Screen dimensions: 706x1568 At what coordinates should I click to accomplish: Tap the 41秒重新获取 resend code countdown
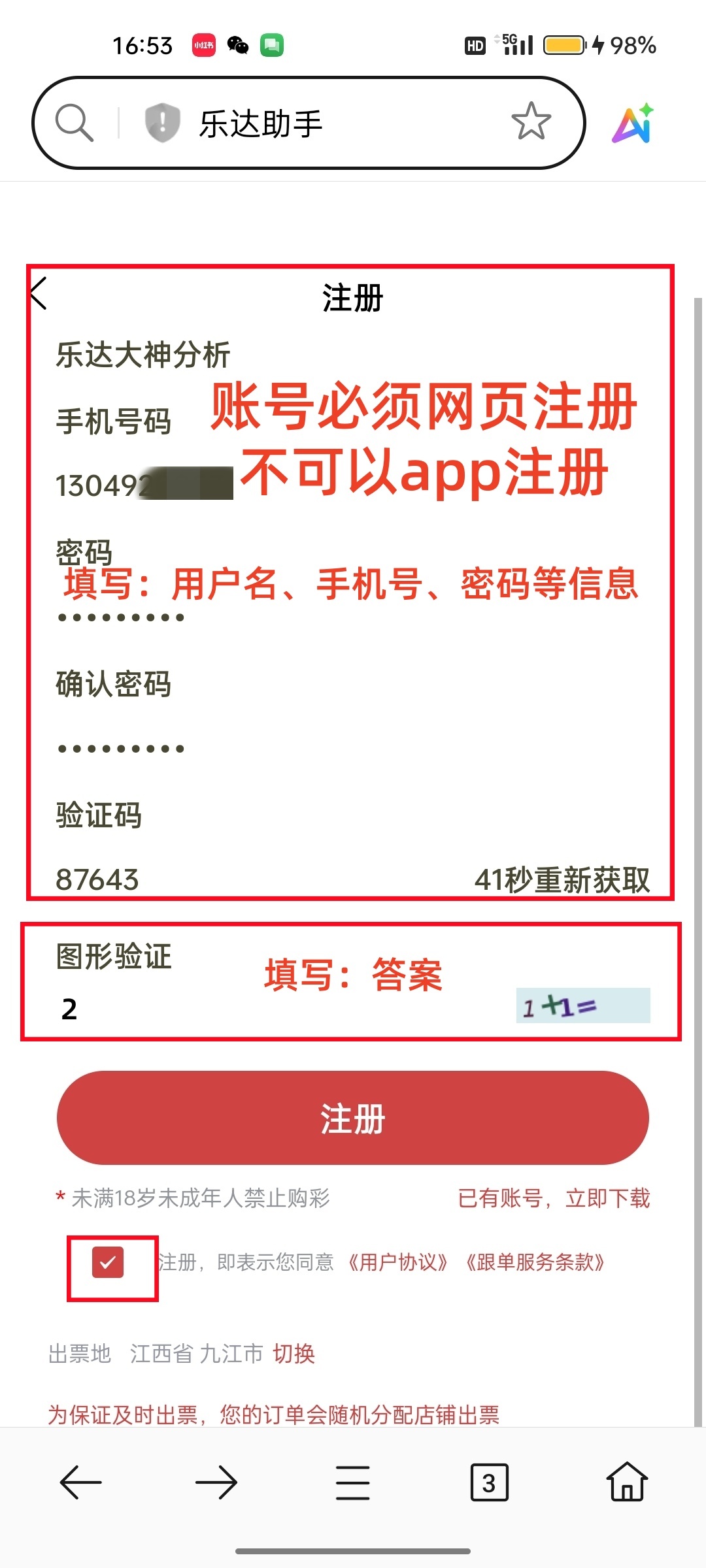coord(563,881)
